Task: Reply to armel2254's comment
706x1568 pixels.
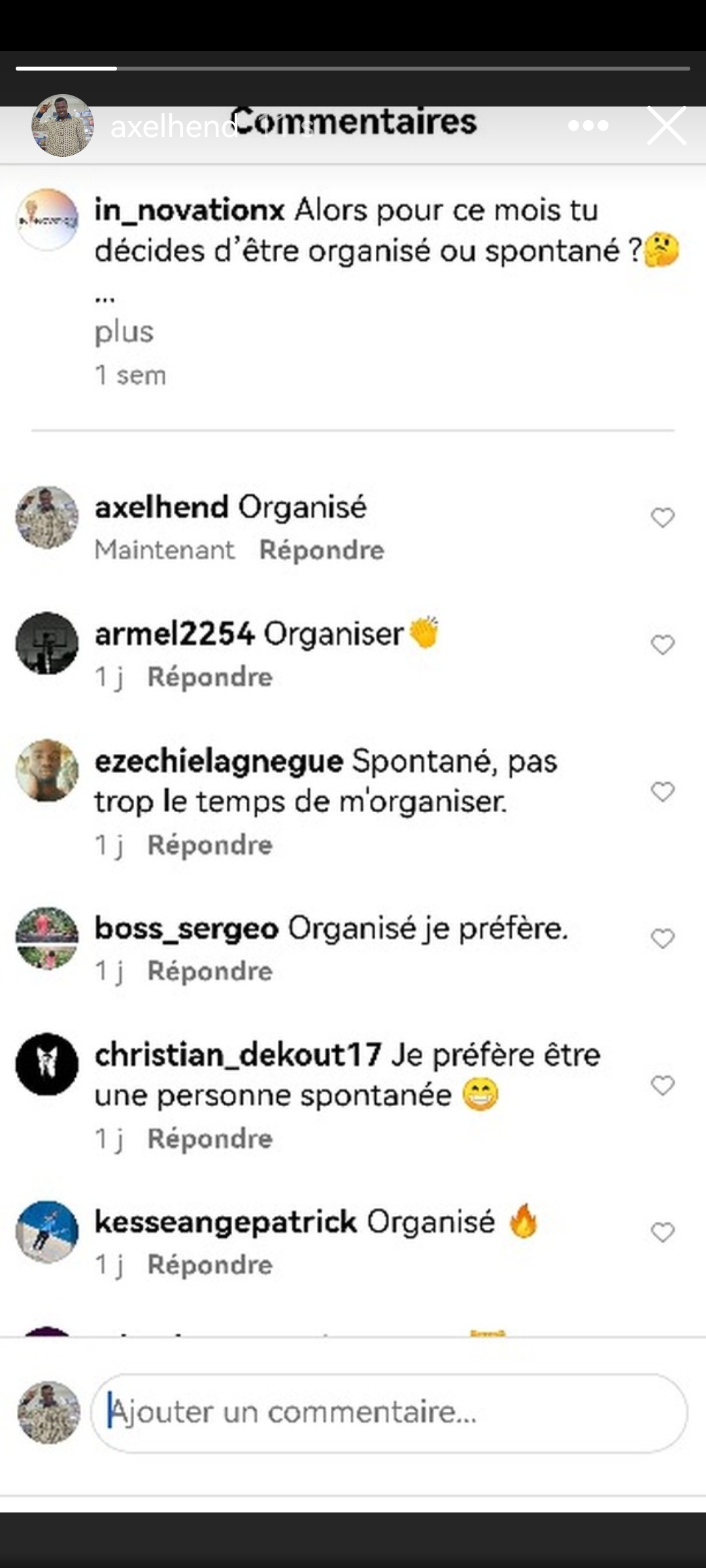Action: (209, 677)
